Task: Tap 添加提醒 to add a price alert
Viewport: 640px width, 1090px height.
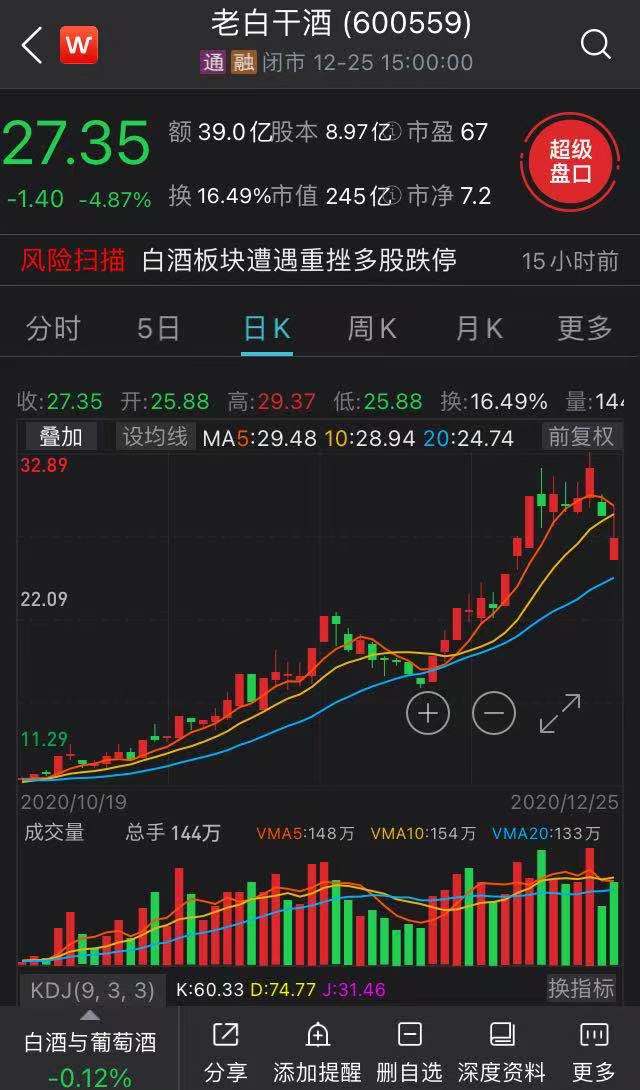Action: pyautogui.click(x=317, y=1052)
